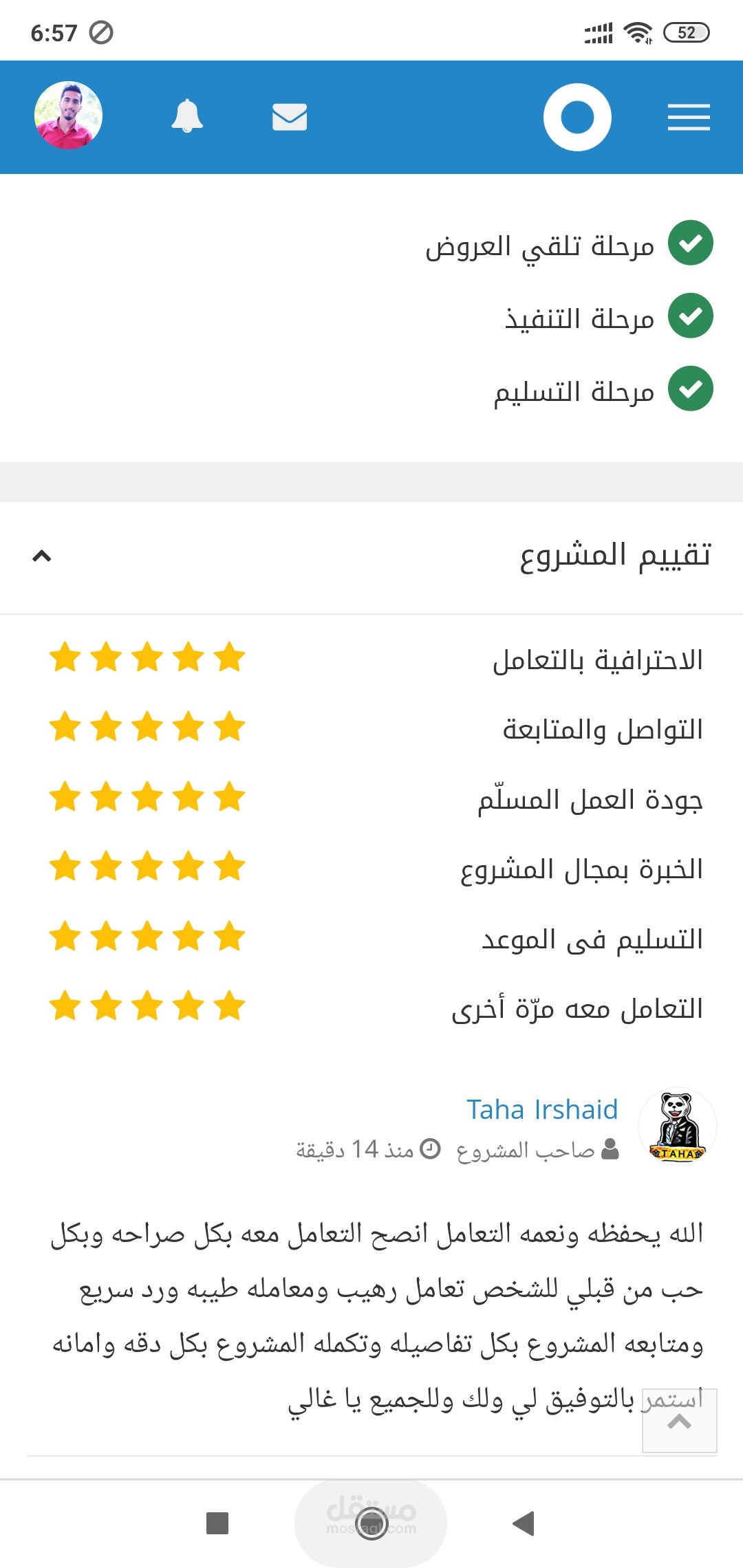Screen dimensions: 743x1568
Task: Collapse the تقييم المشروع section
Action: click(42, 556)
